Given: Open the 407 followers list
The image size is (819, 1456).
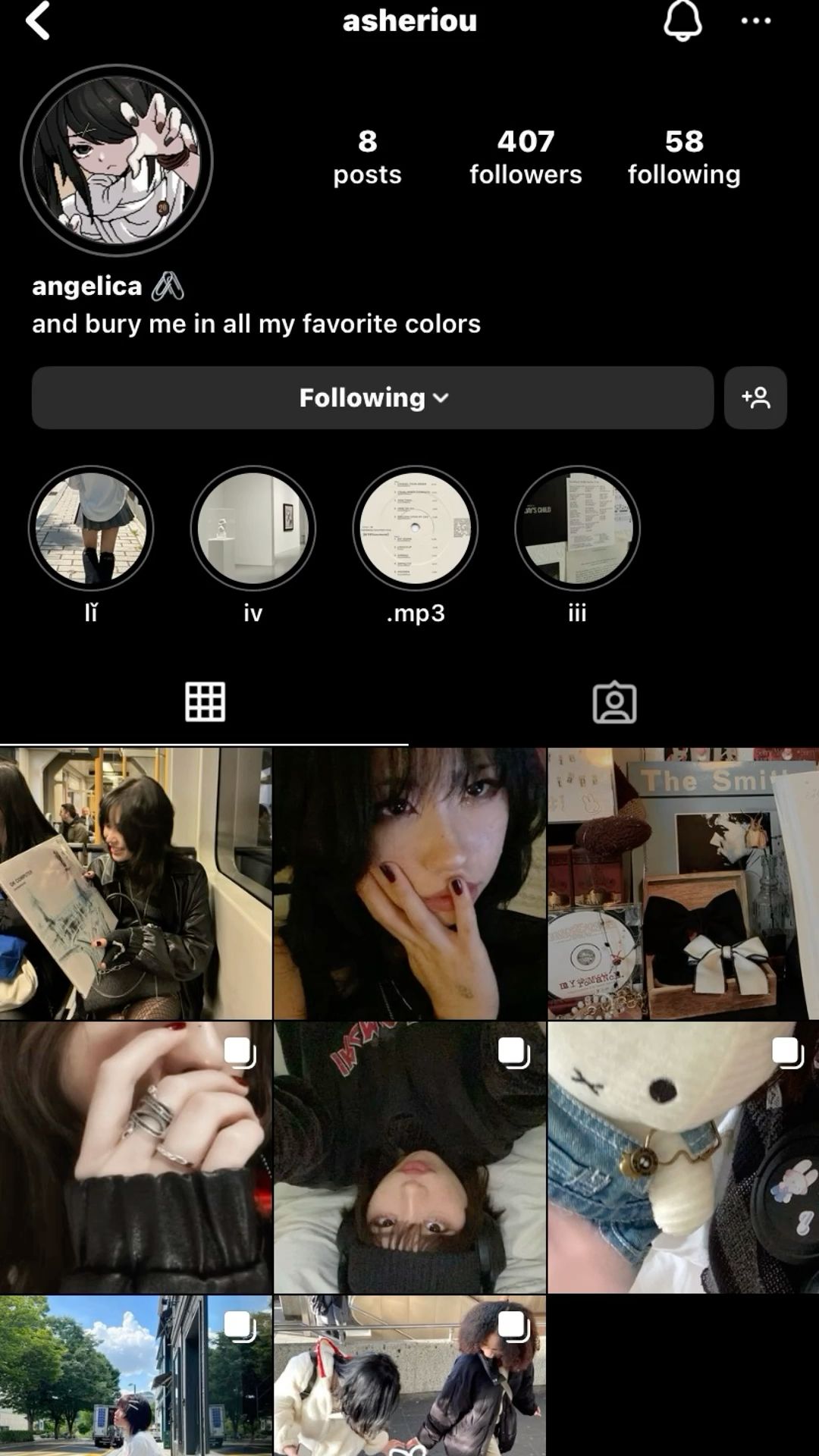Looking at the screenshot, I should (x=526, y=157).
